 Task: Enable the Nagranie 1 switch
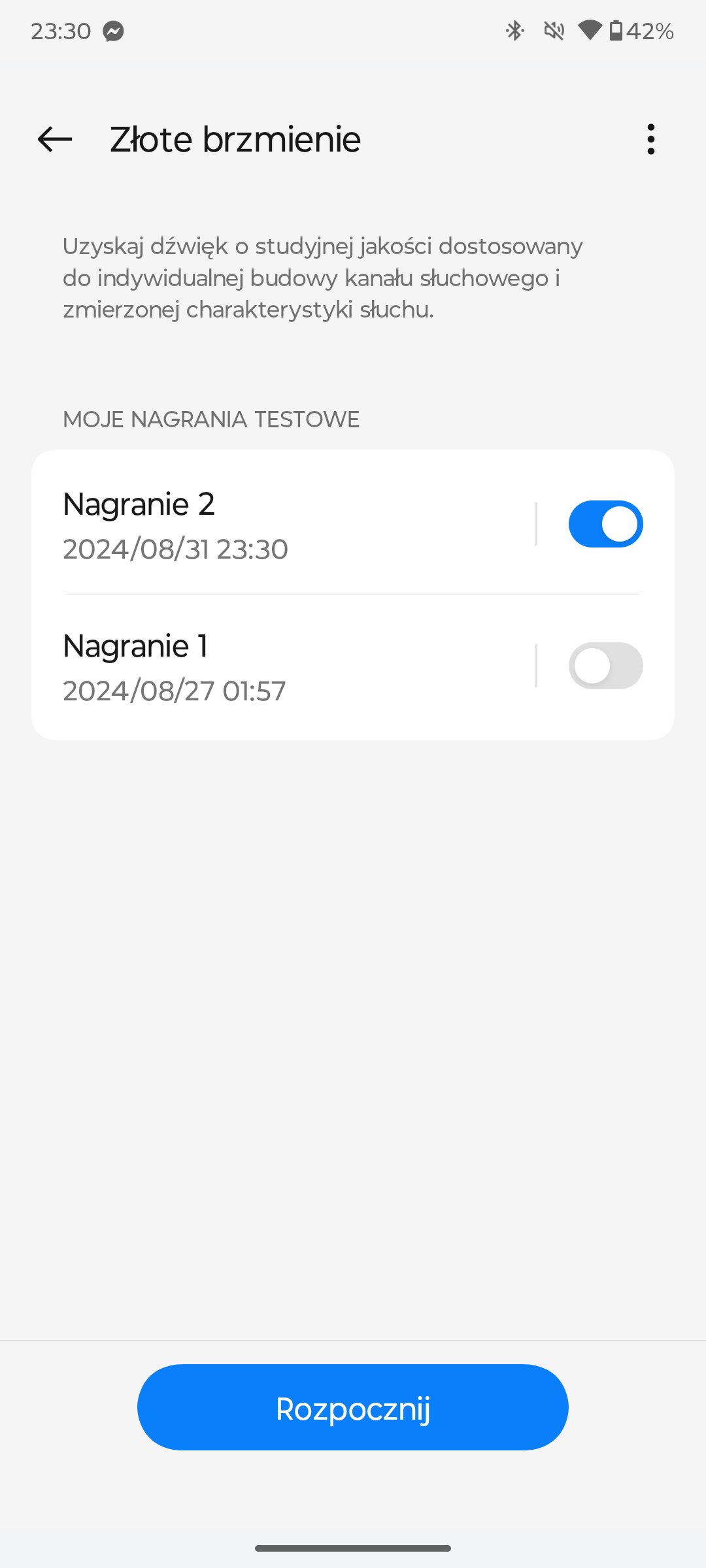[605, 666]
